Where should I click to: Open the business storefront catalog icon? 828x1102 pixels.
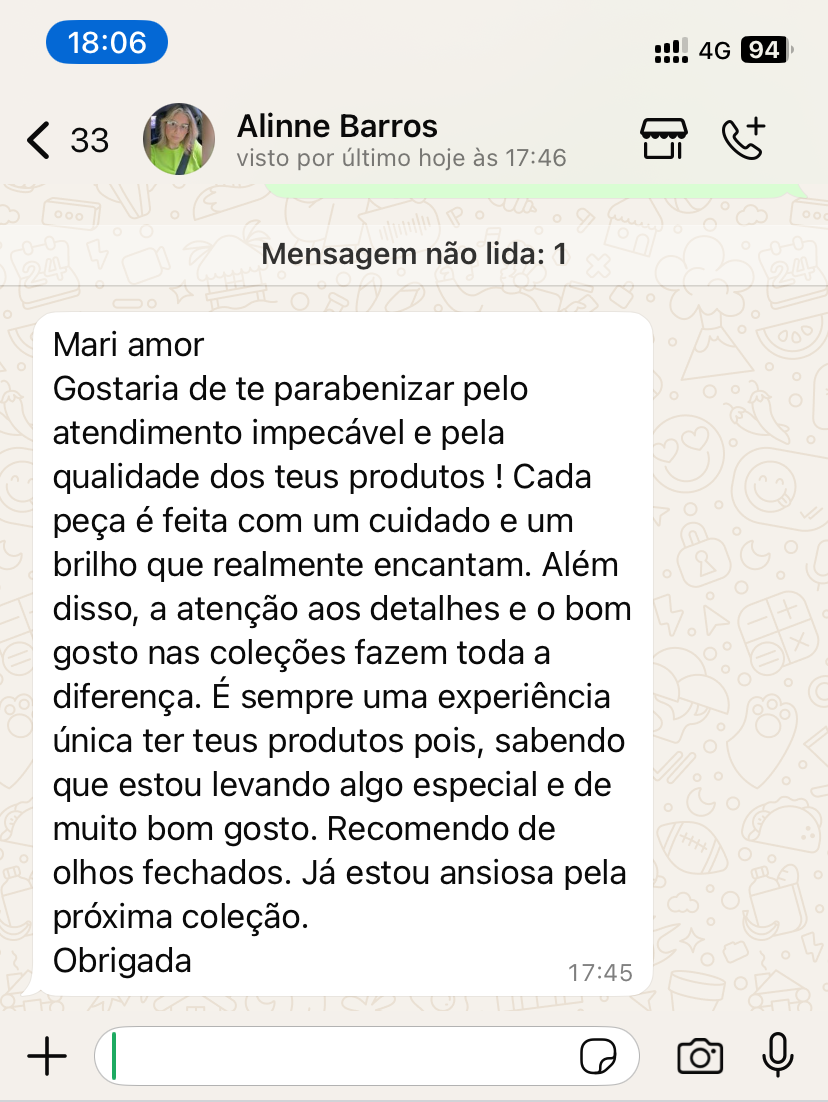(x=664, y=139)
